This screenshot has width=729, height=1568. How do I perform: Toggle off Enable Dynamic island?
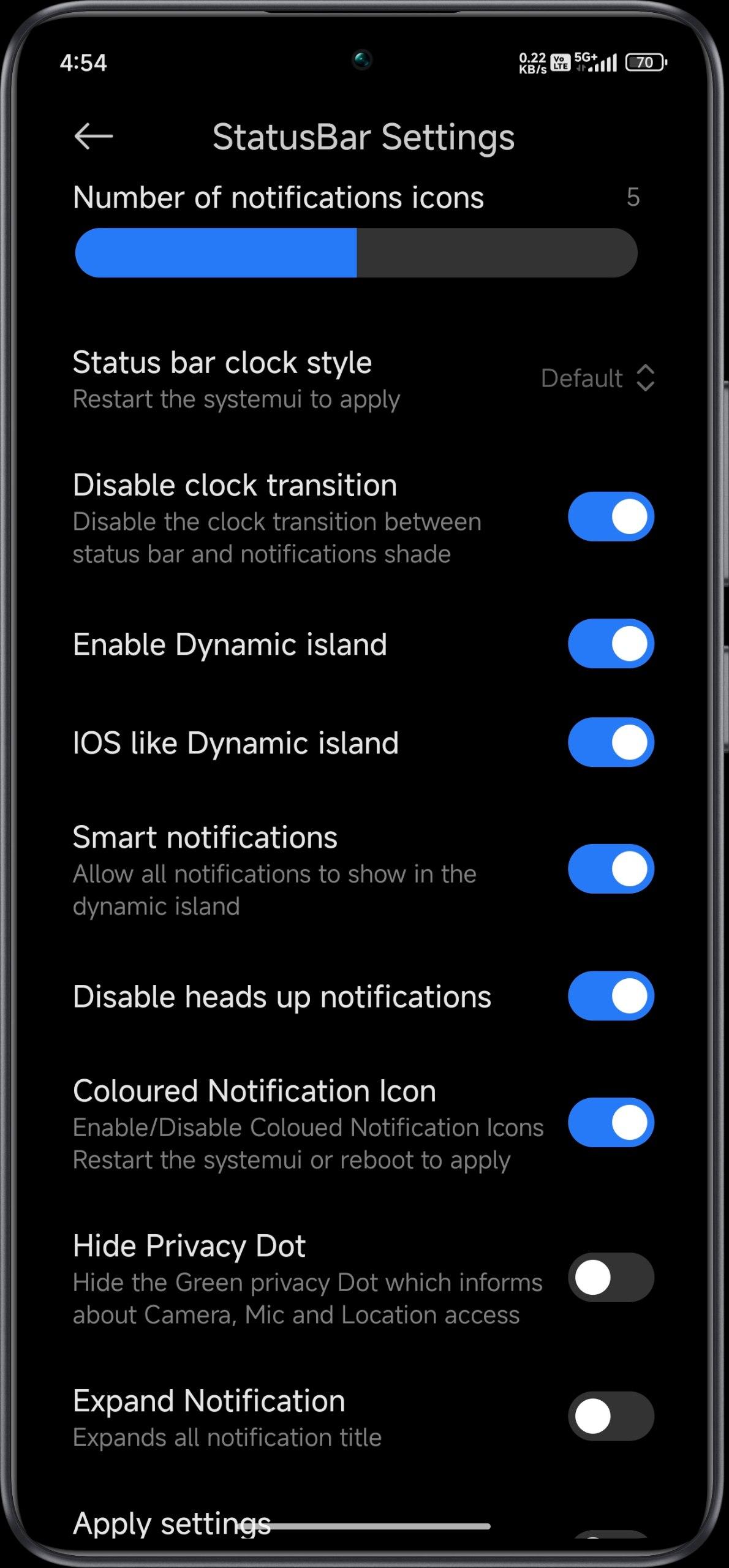611,644
